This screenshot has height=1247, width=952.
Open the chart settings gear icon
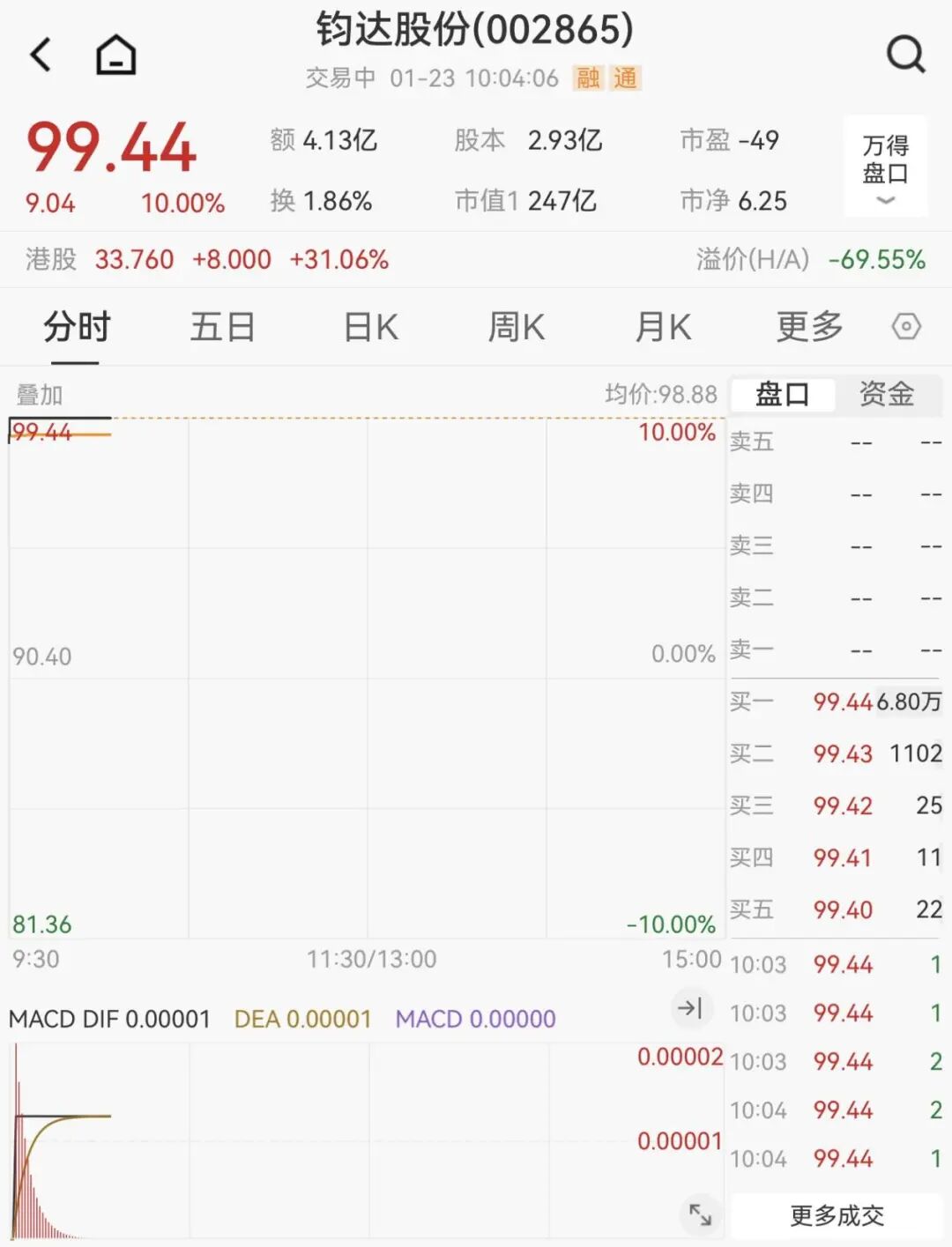(906, 327)
